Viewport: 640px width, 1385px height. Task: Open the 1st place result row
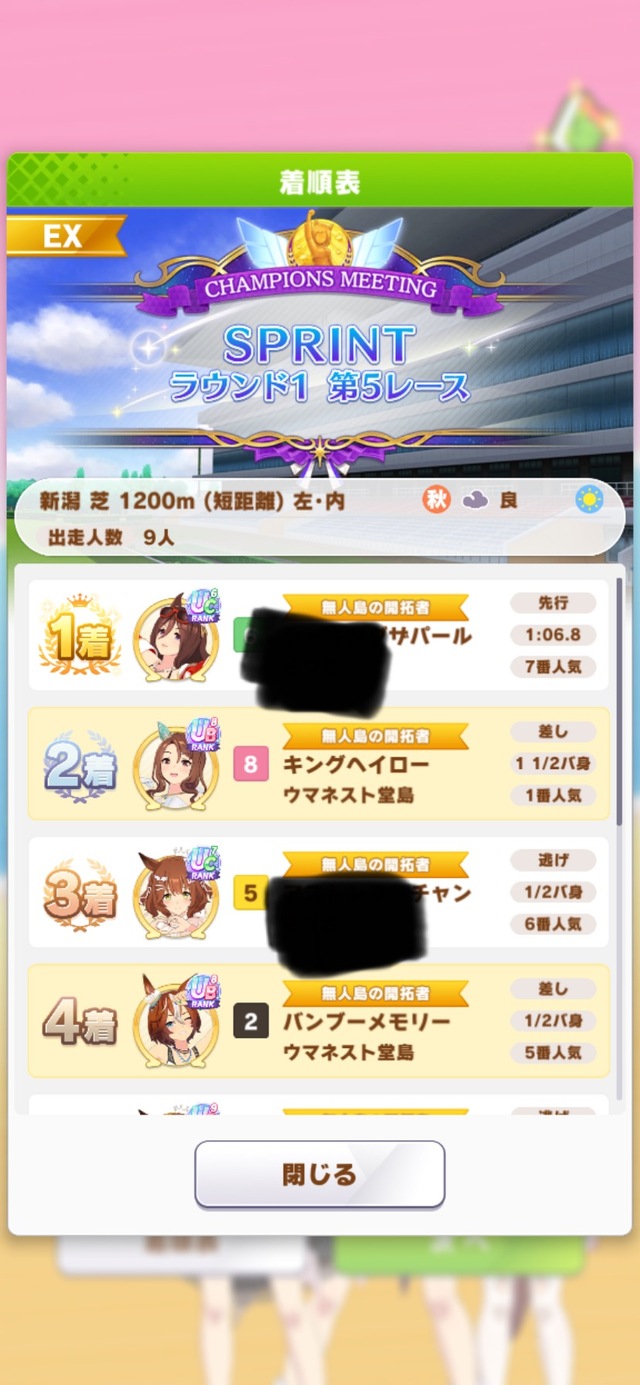pos(318,635)
